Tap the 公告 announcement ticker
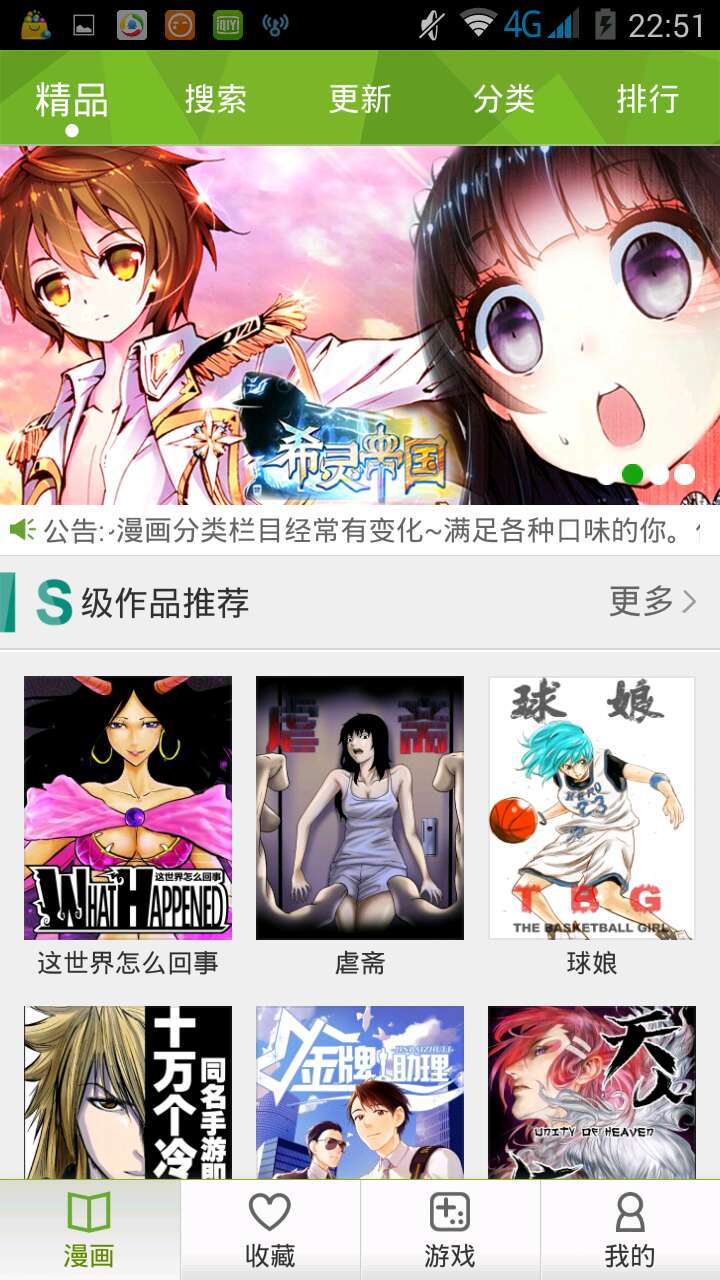This screenshot has width=720, height=1280. point(360,530)
